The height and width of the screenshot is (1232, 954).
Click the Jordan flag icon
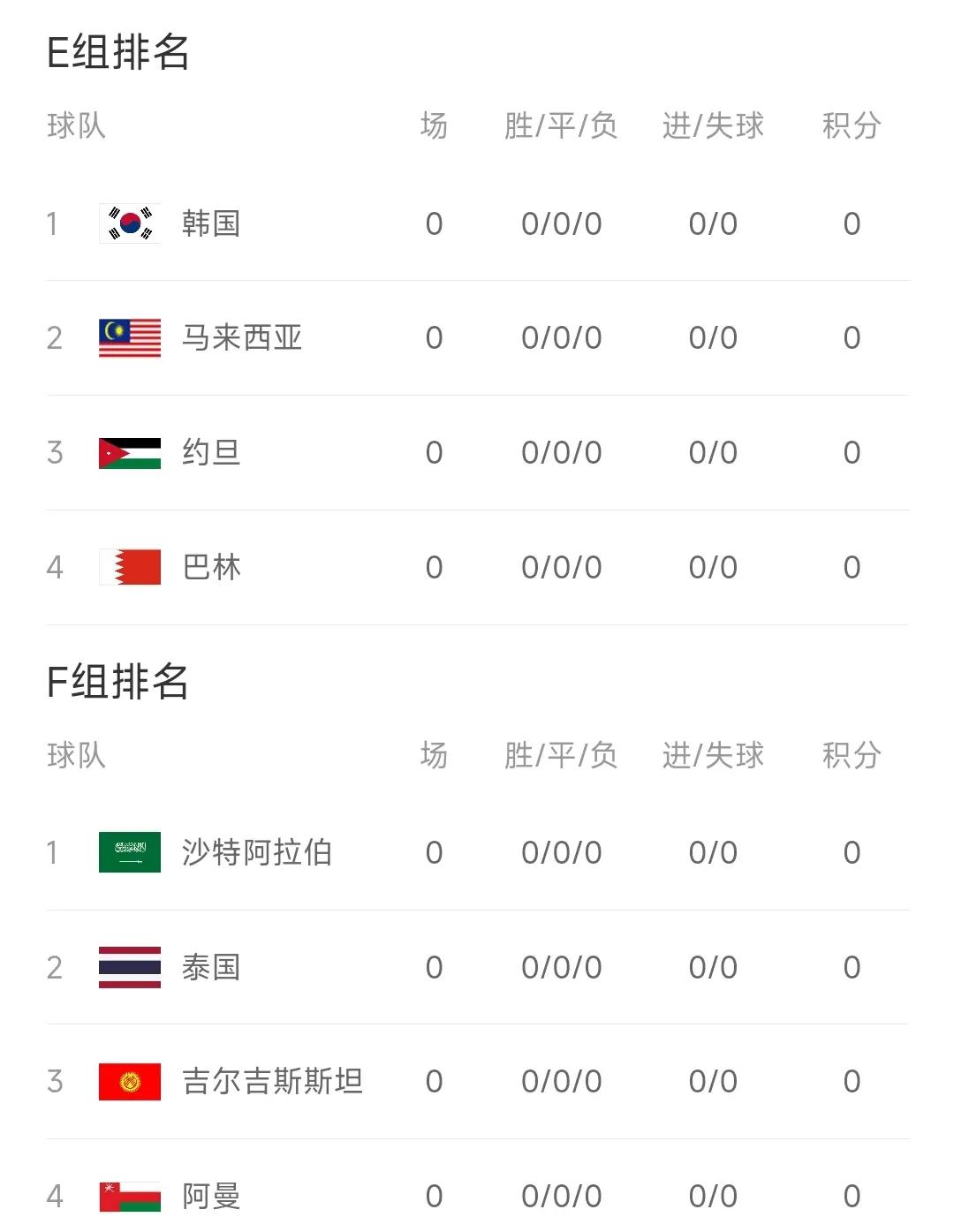pos(129,452)
